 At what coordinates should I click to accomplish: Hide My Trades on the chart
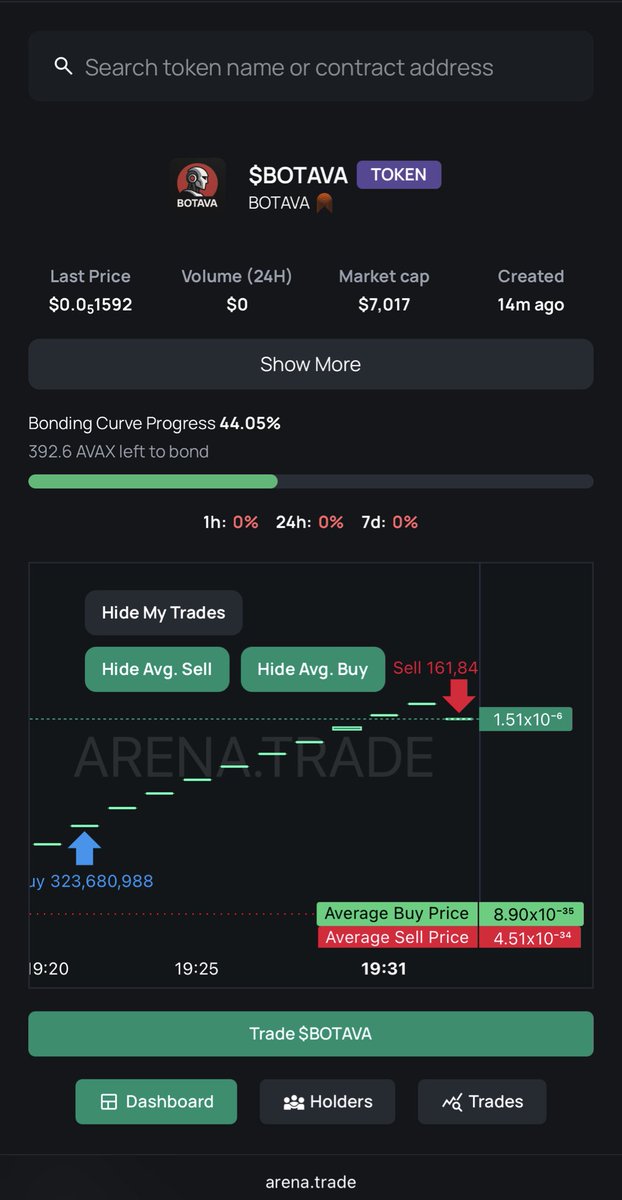point(163,613)
